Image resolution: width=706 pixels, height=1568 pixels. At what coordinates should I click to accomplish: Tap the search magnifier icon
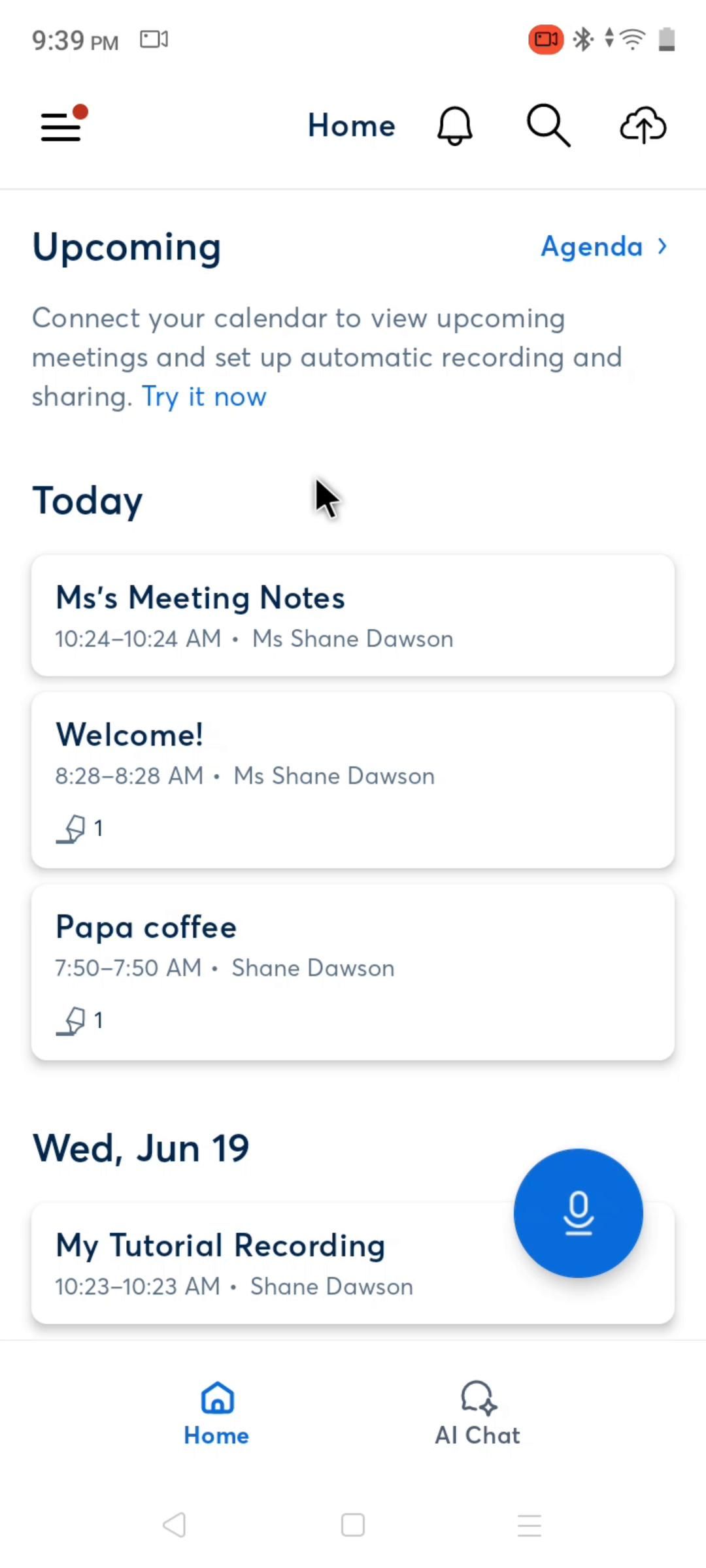coord(548,125)
